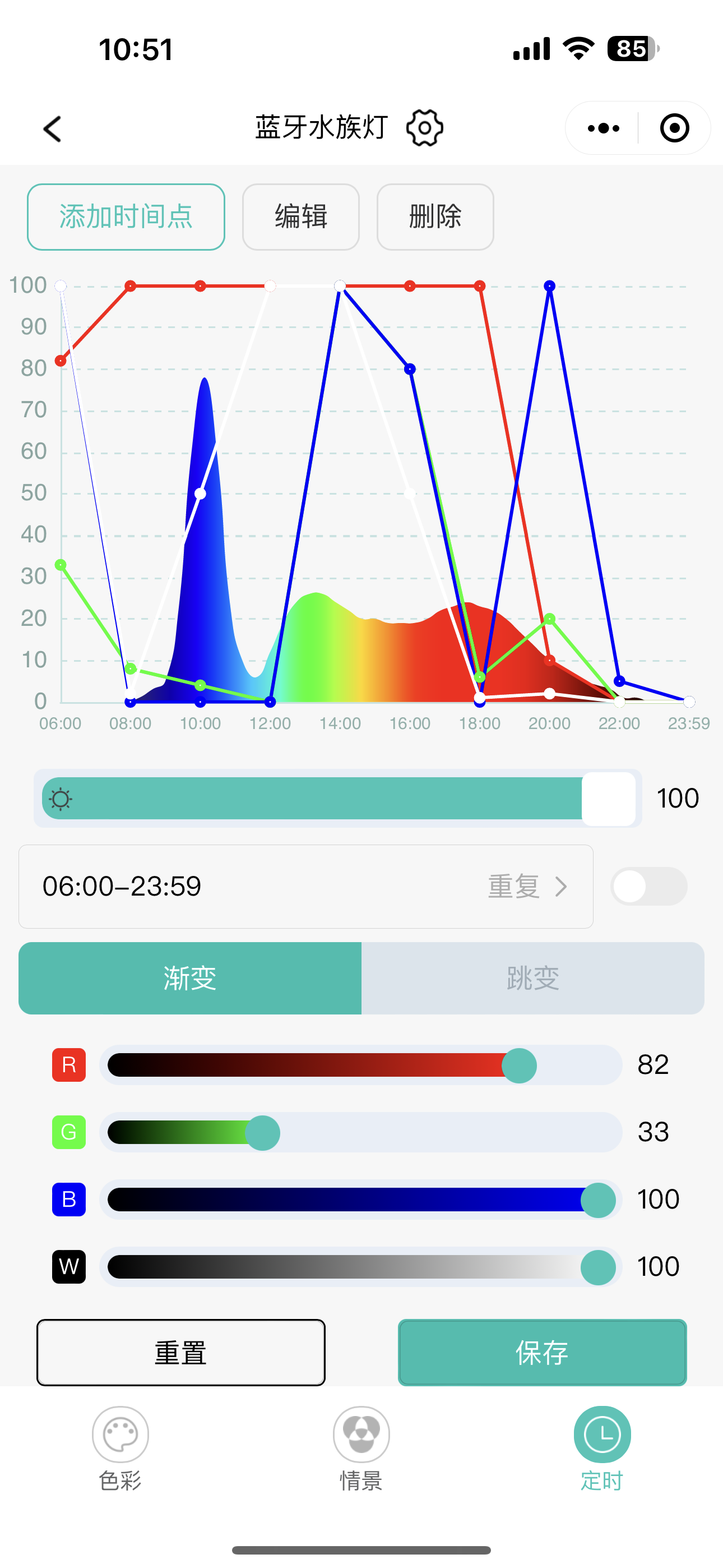The image size is (723, 1568).
Task: Switch to the 跳变 mode
Action: click(x=532, y=978)
